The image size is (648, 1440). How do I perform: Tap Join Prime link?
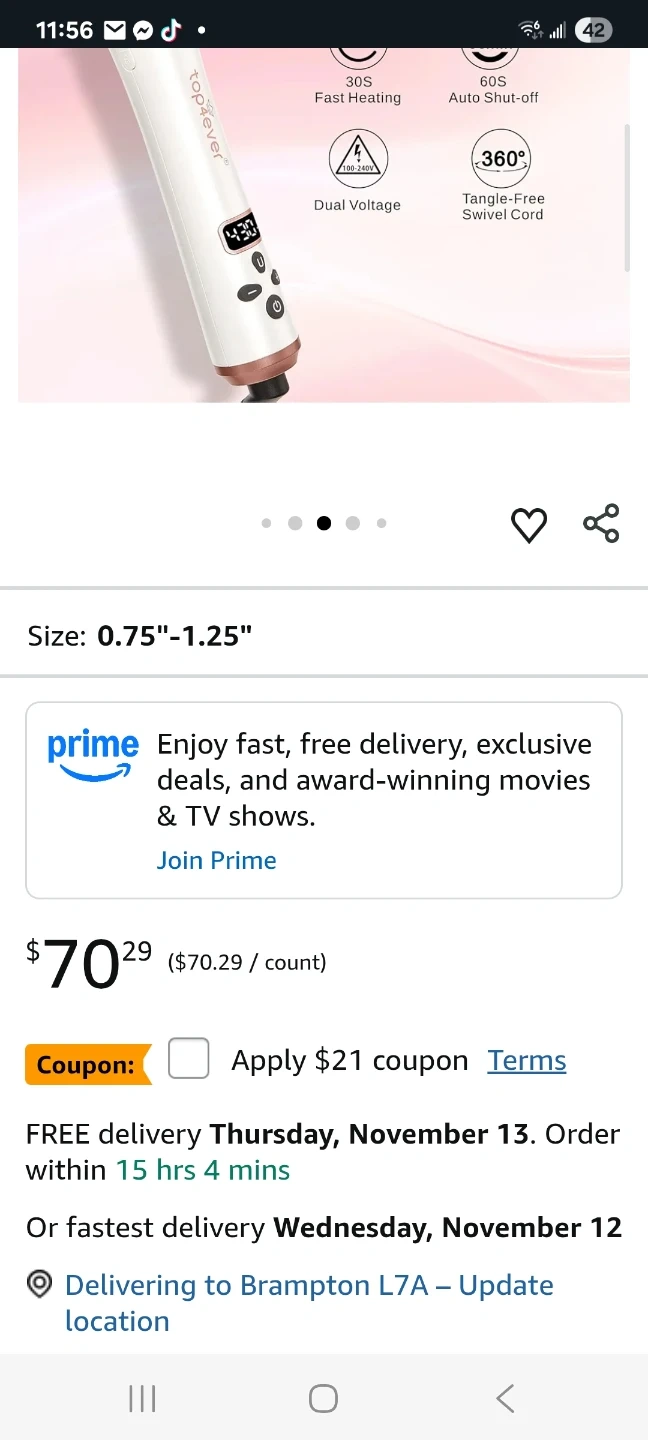(x=217, y=860)
